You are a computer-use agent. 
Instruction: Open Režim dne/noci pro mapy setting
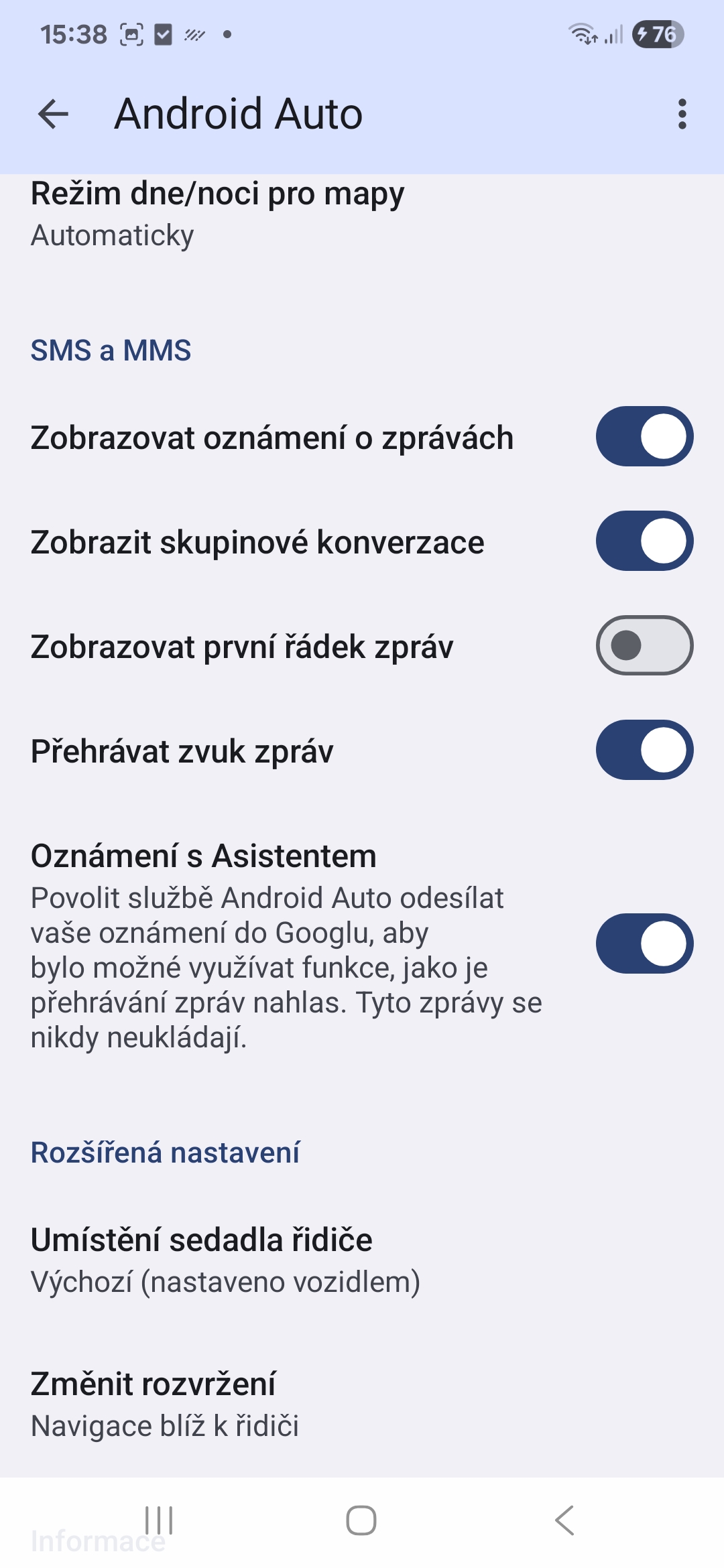pyautogui.click(x=217, y=214)
